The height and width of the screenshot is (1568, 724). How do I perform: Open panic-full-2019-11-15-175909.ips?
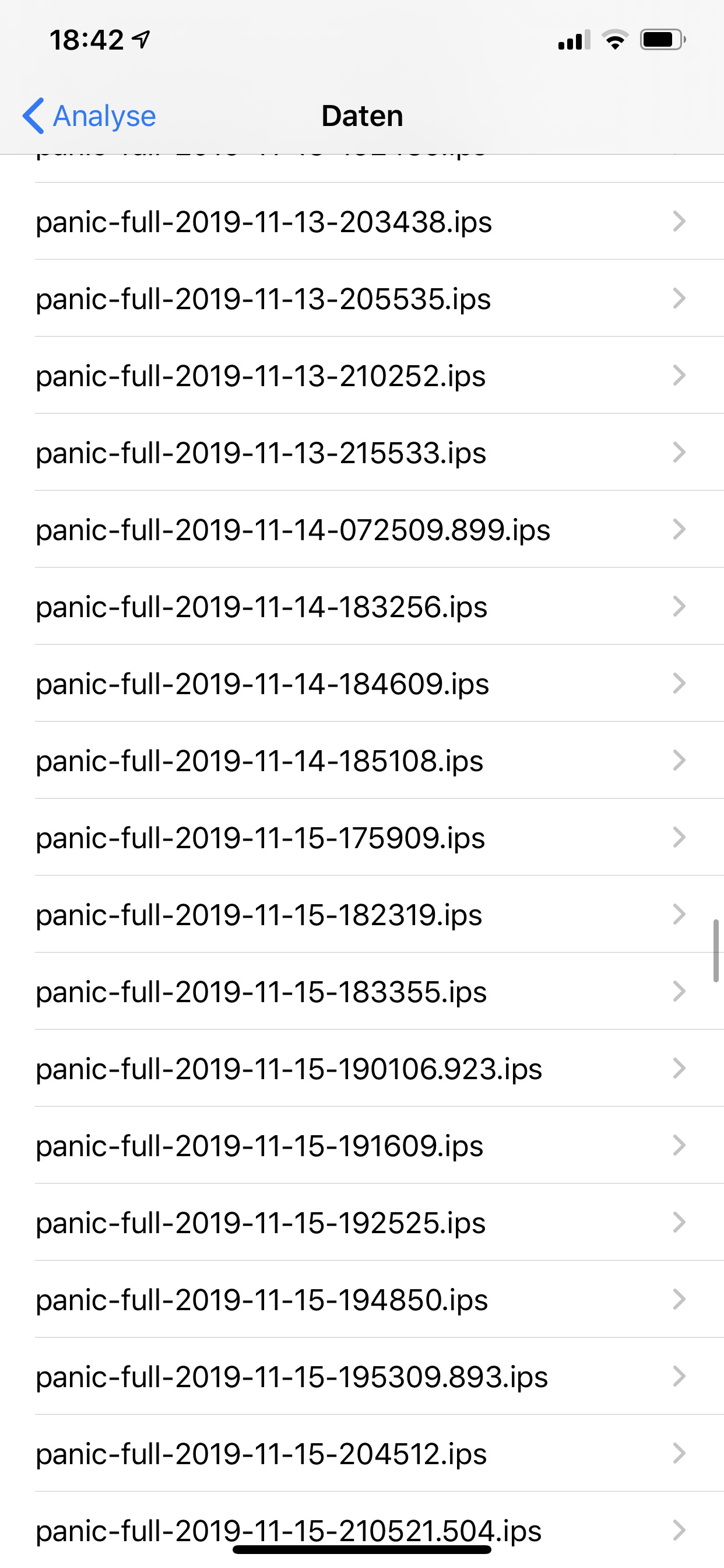coord(361,838)
